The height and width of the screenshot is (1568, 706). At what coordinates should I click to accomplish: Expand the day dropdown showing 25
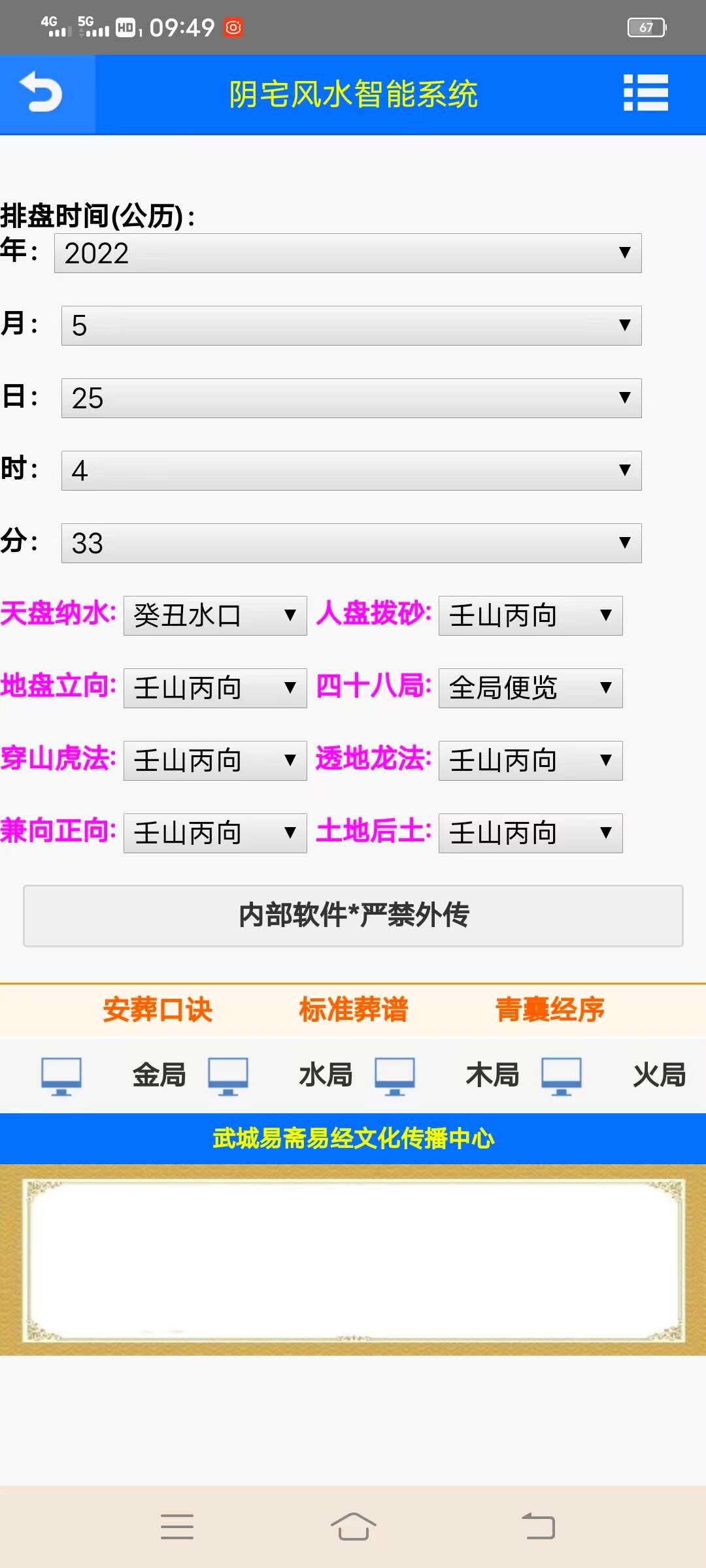click(x=351, y=399)
